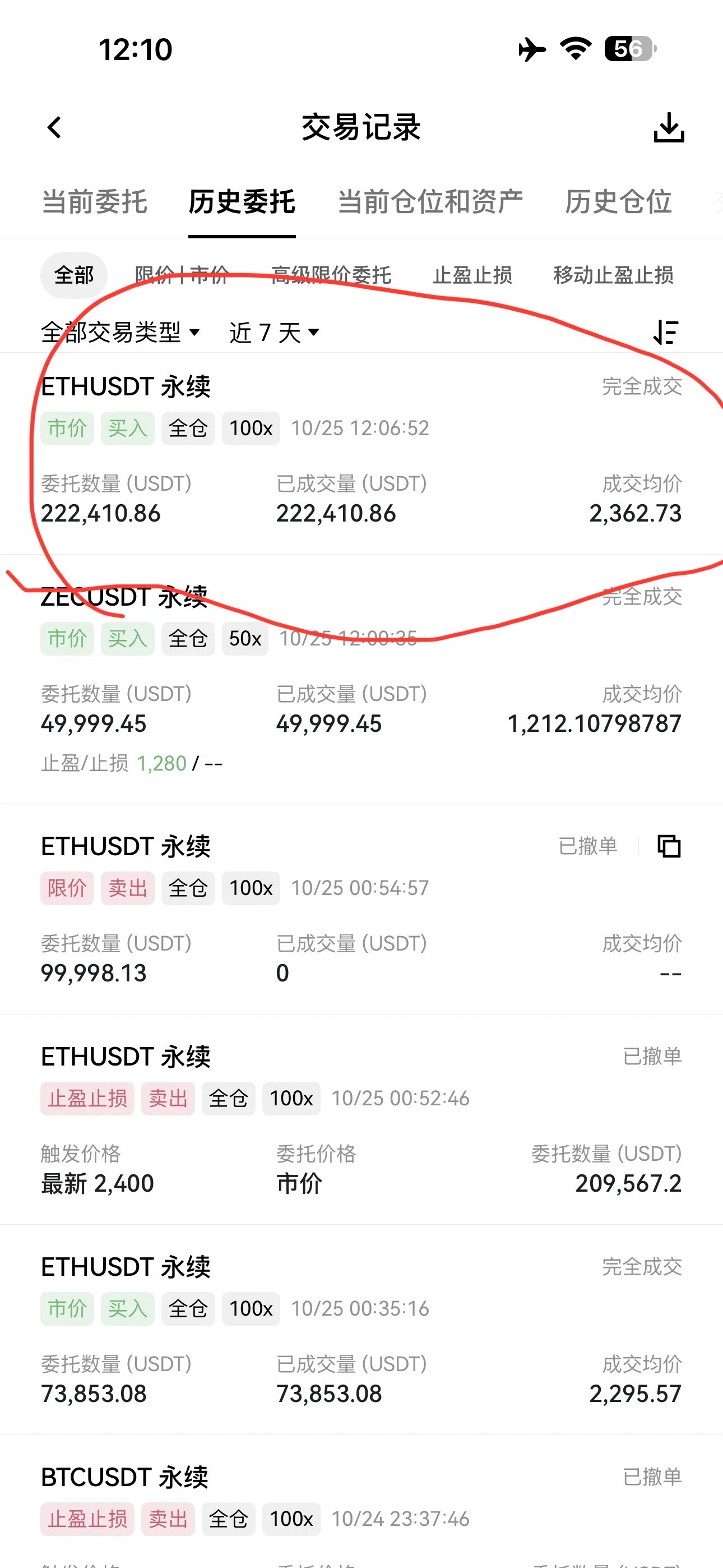723x1568 pixels.
Task: Show 止盈止损 orders only
Action: point(472,275)
